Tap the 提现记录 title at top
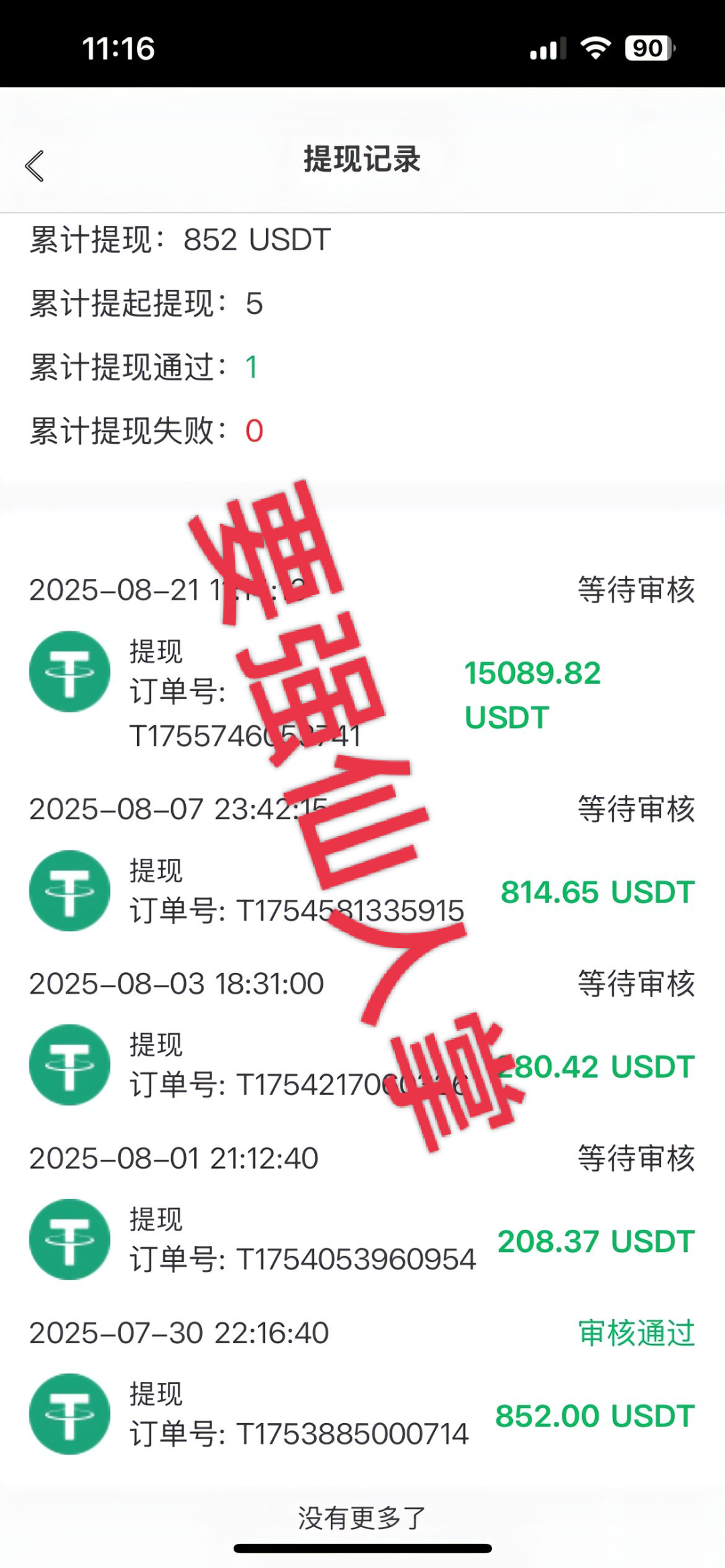The image size is (725, 1568). click(362, 160)
